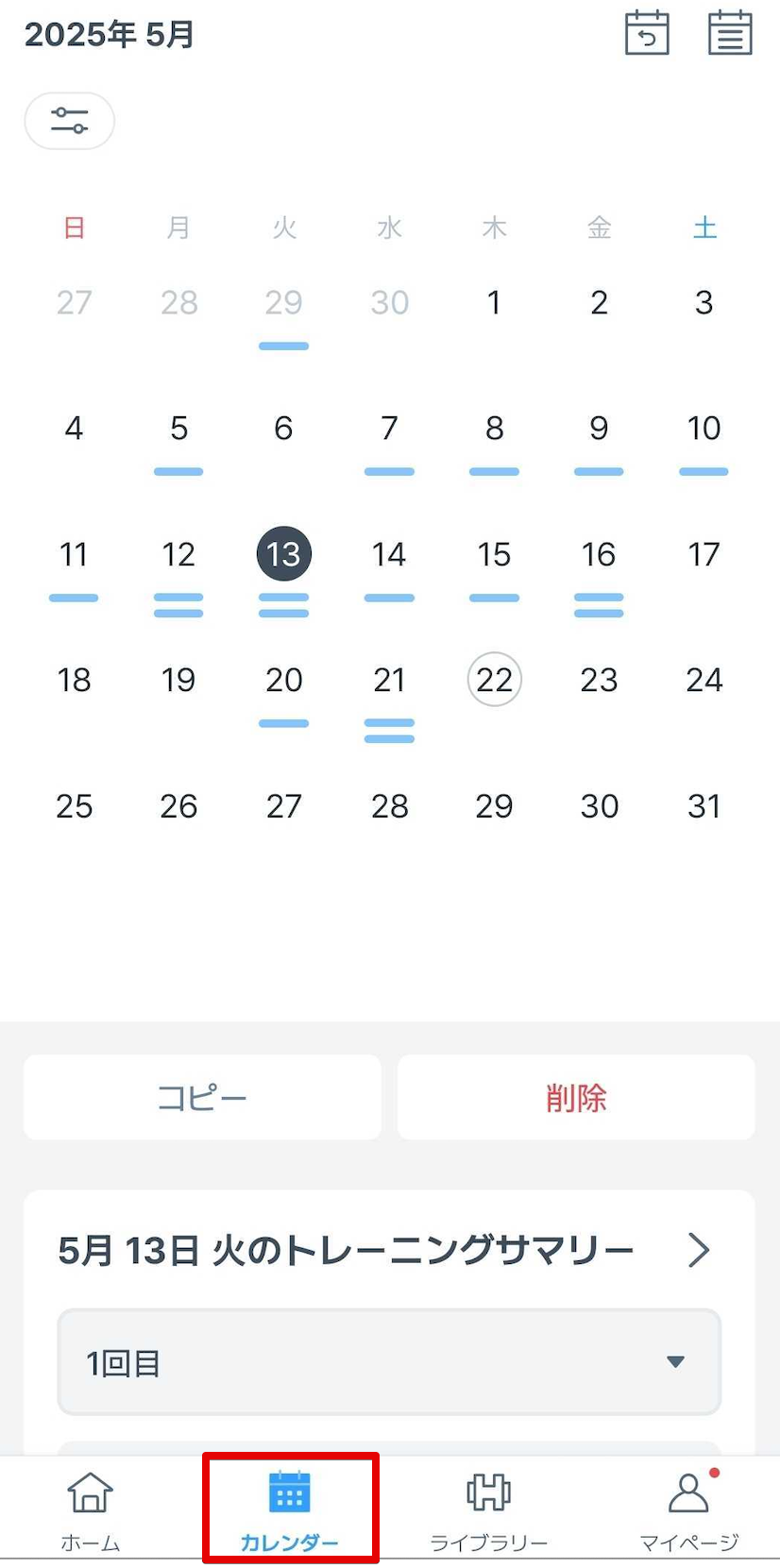Open the filter settings button
The image size is (780, 1568).
click(69, 121)
